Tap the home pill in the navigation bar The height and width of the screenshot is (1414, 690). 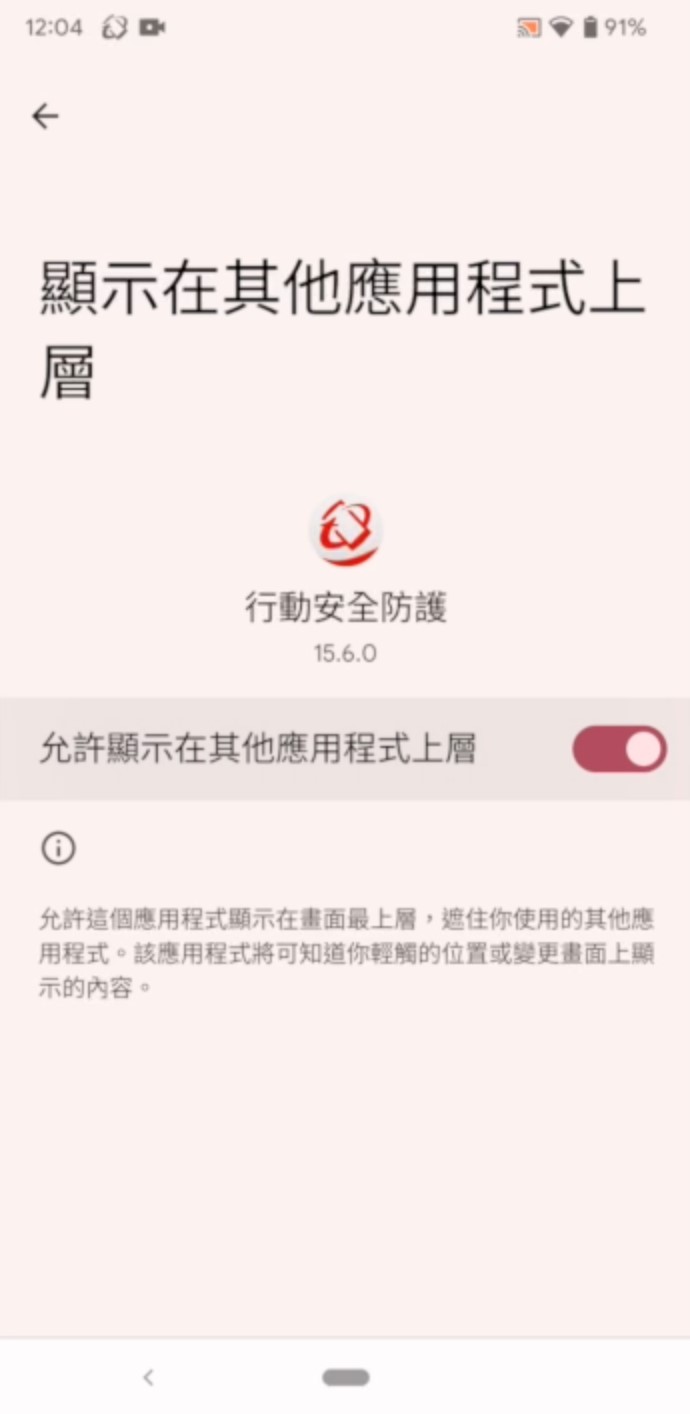[x=346, y=1377]
